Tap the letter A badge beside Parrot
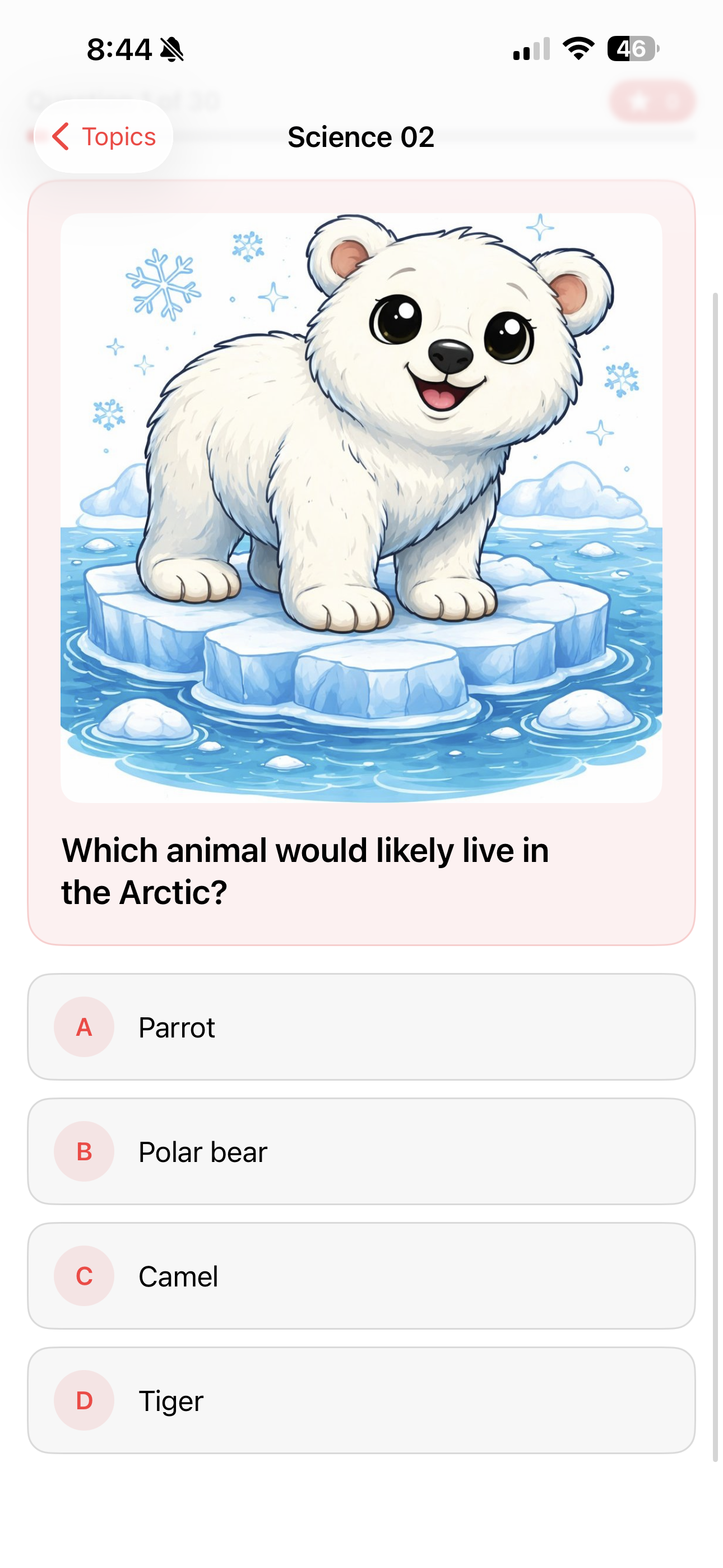This screenshot has width=723, height=1568. 84,1026
